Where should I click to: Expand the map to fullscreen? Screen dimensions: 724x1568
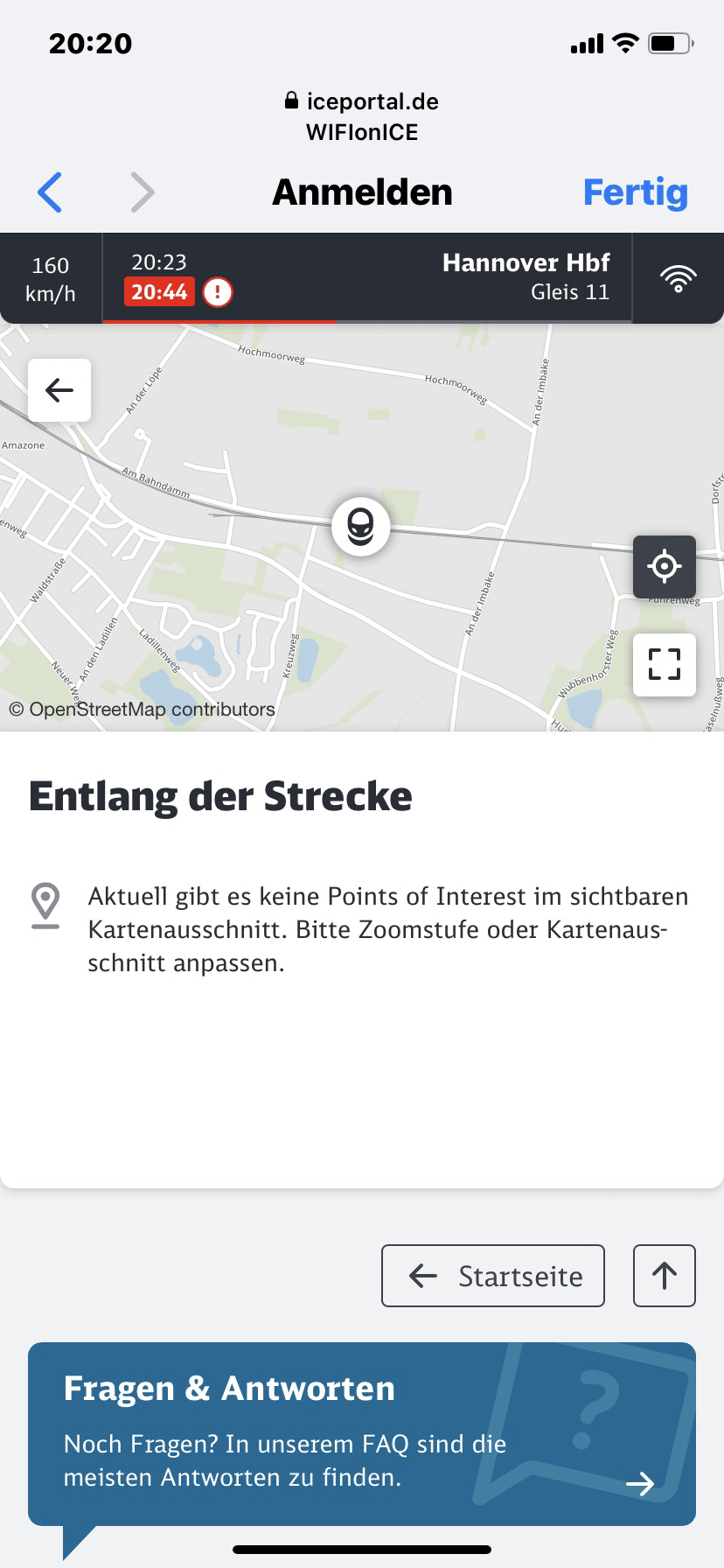tap(664, 664)
